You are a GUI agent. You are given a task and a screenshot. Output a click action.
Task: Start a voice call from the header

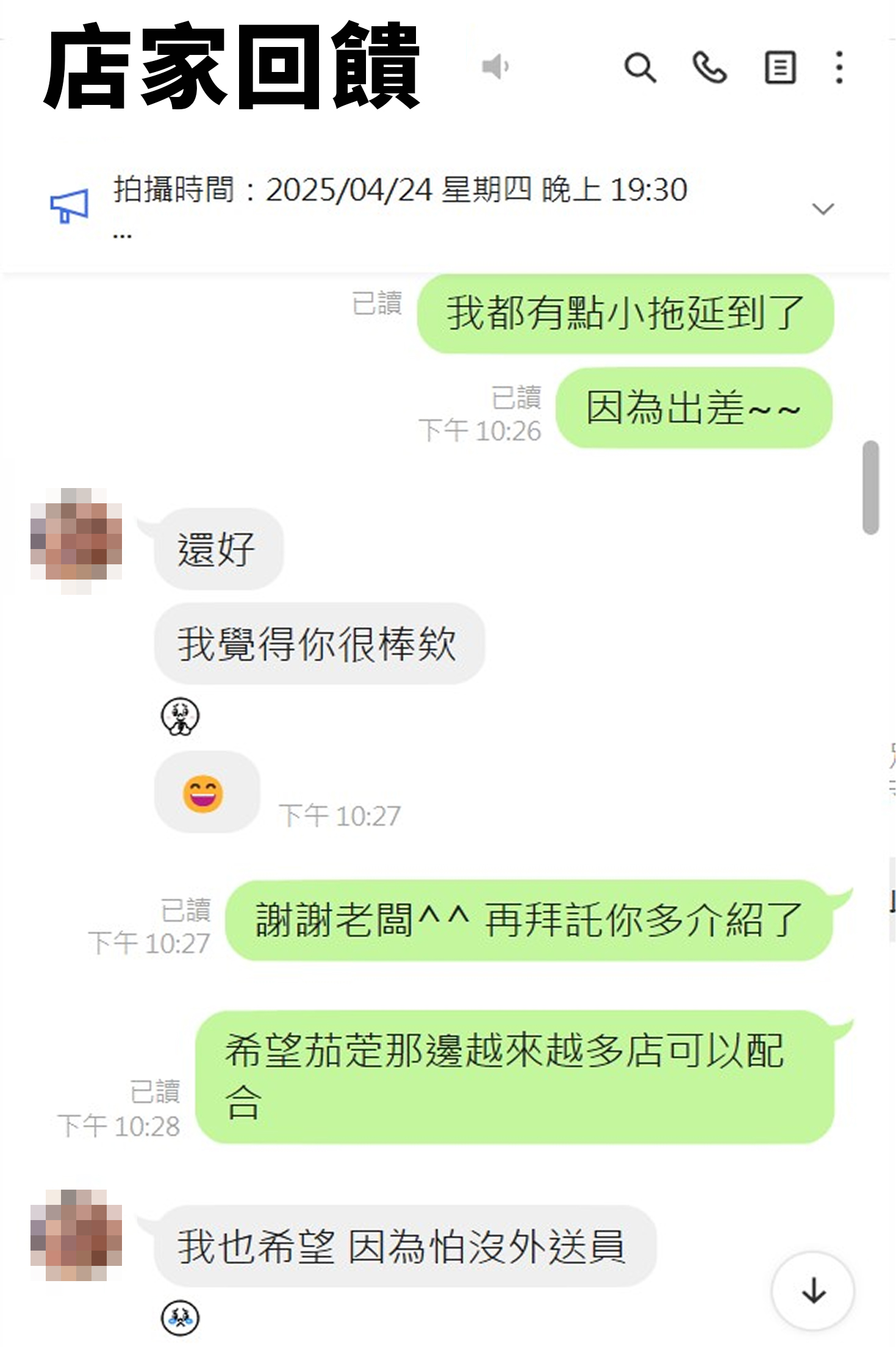[709, 67]
